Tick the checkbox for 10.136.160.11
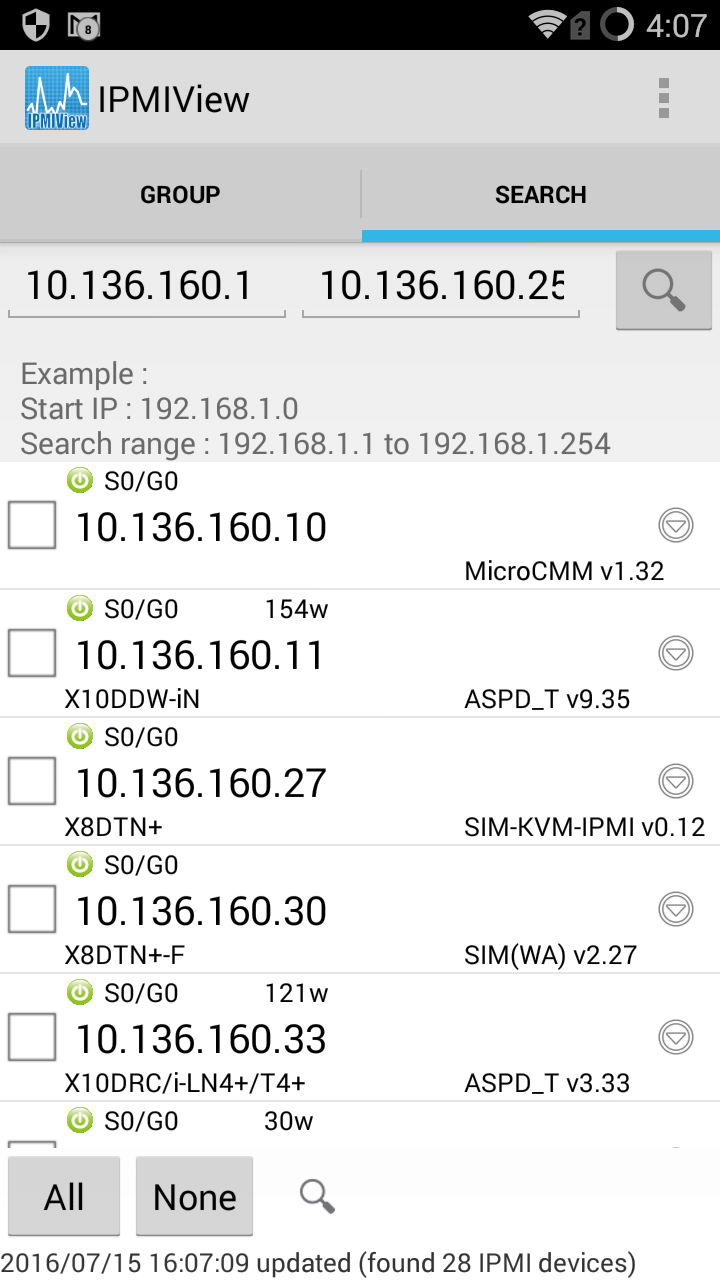This screenshot has height=1280, width=720. [32, 653]
